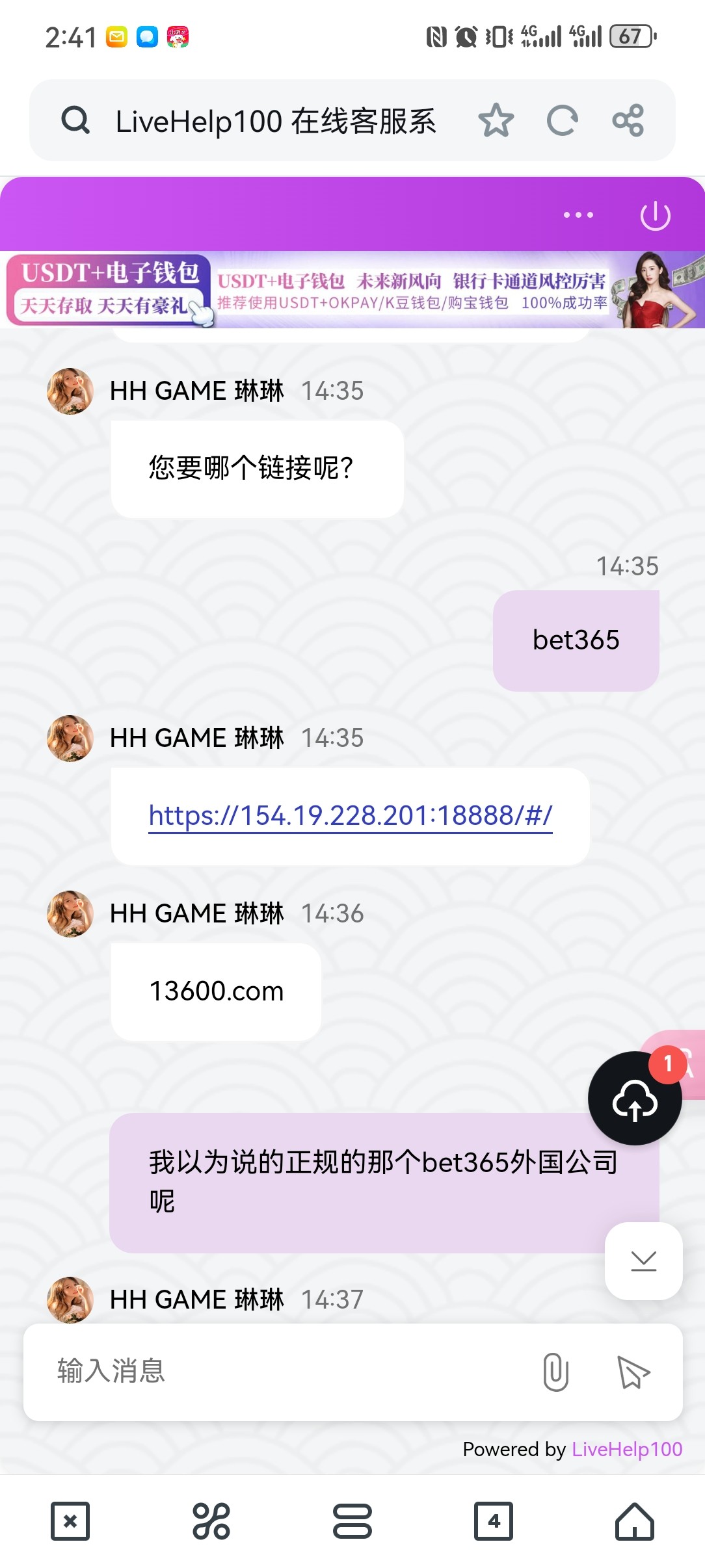705x1568 pixels.
Task: Open the chat's three-dot options menu
Action: pyautogui.click(x=578, y=215)
